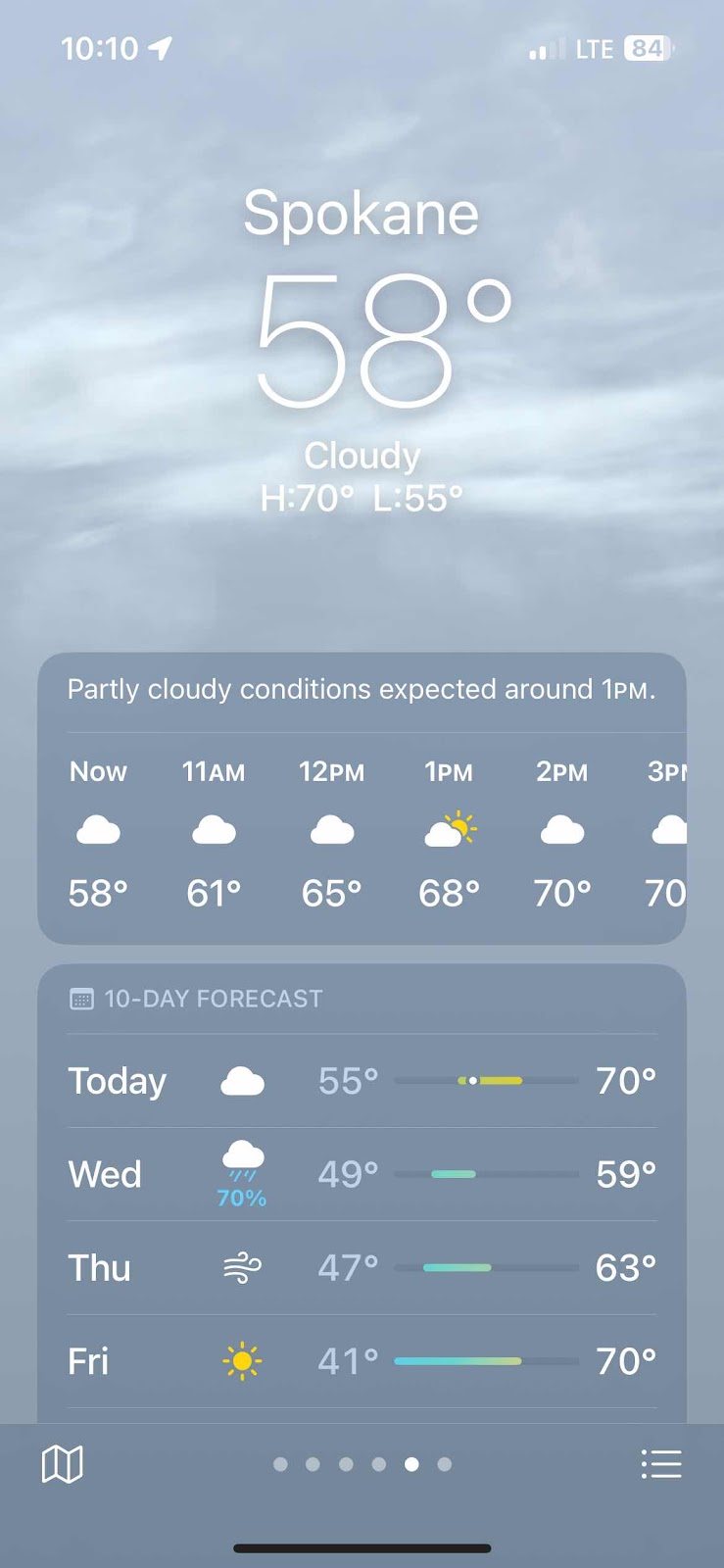View Thursday's windy forecast details
This screenshot has height=1568, width=724.
tap(362, 1268)
